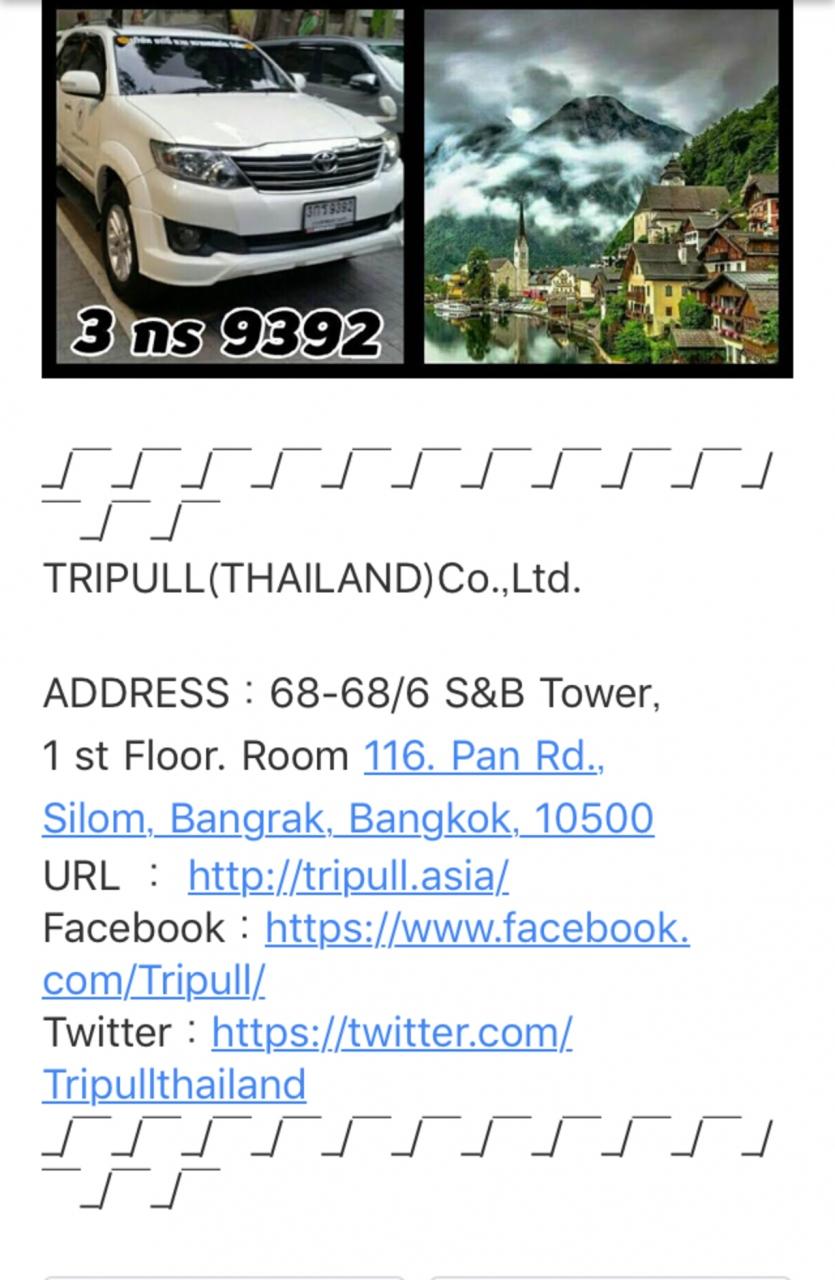Viewport: 835px width, 1280px height.
Task: Open the Tripullthailand Twitter link
Action: (391, 1032)
